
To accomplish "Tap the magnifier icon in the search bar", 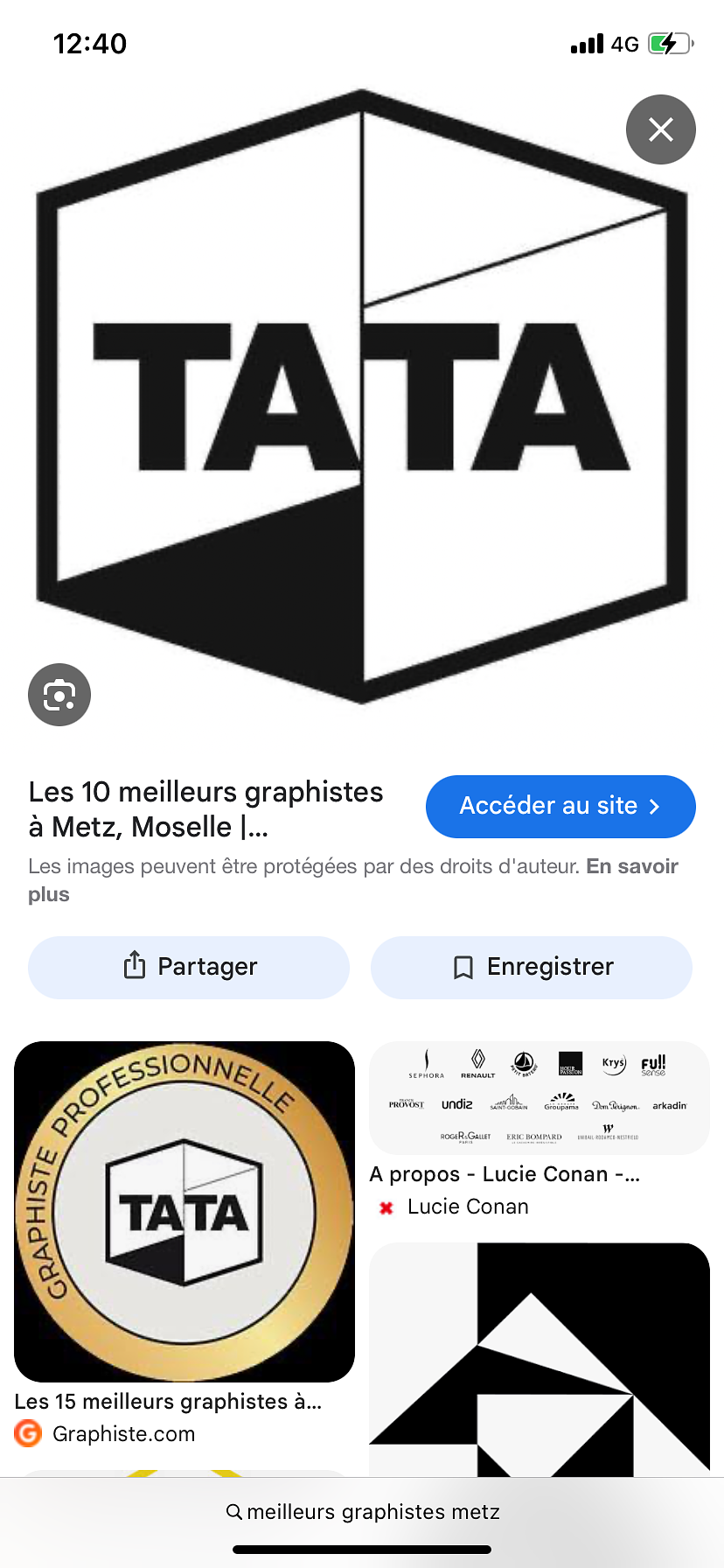I will click(233, 1511).
